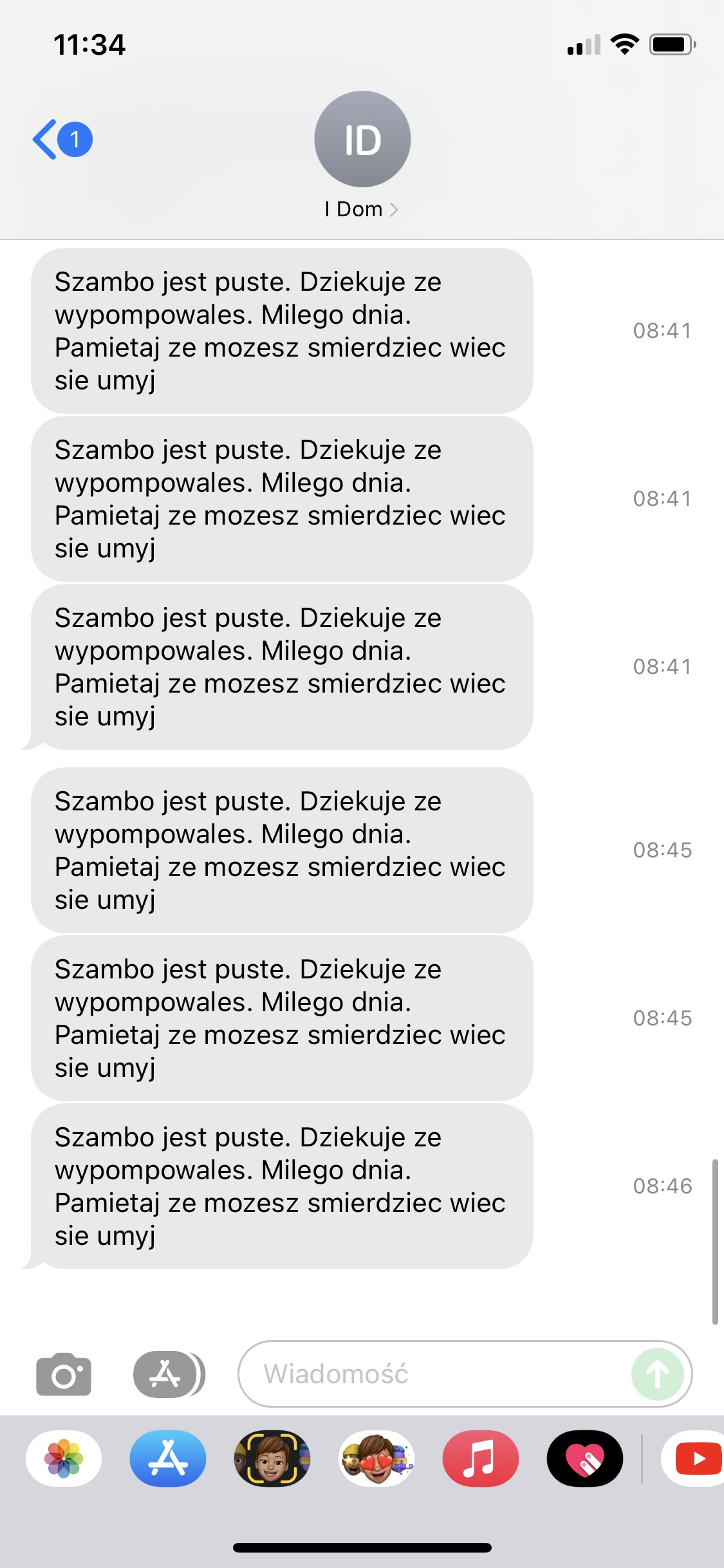The height and width of the screenshot is (1568, 724).
Task: Open Memoji camera effects app
Action: 272,1459
